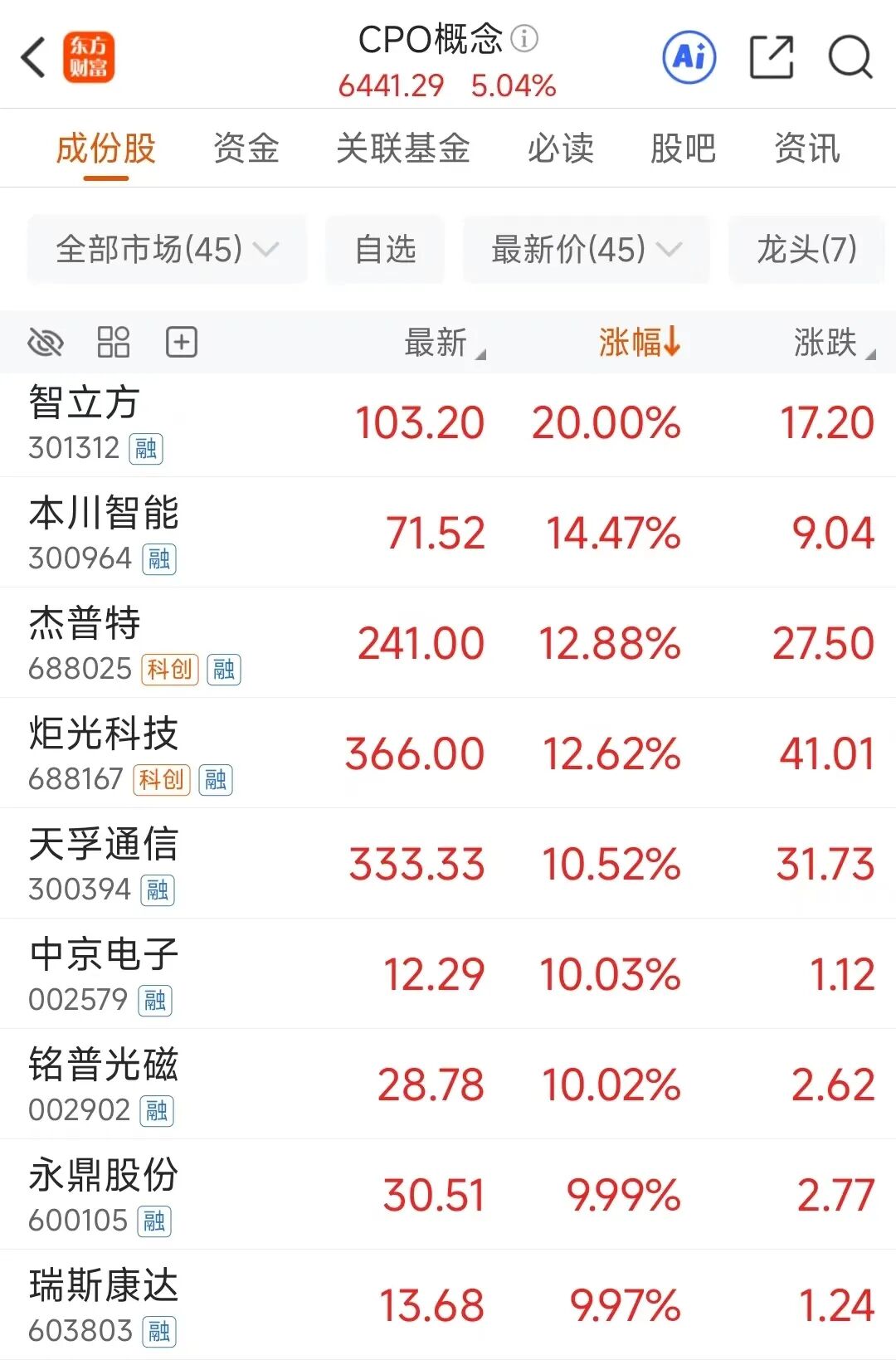
Task: Select the 自选 filter chip
Action: [385, 249]
